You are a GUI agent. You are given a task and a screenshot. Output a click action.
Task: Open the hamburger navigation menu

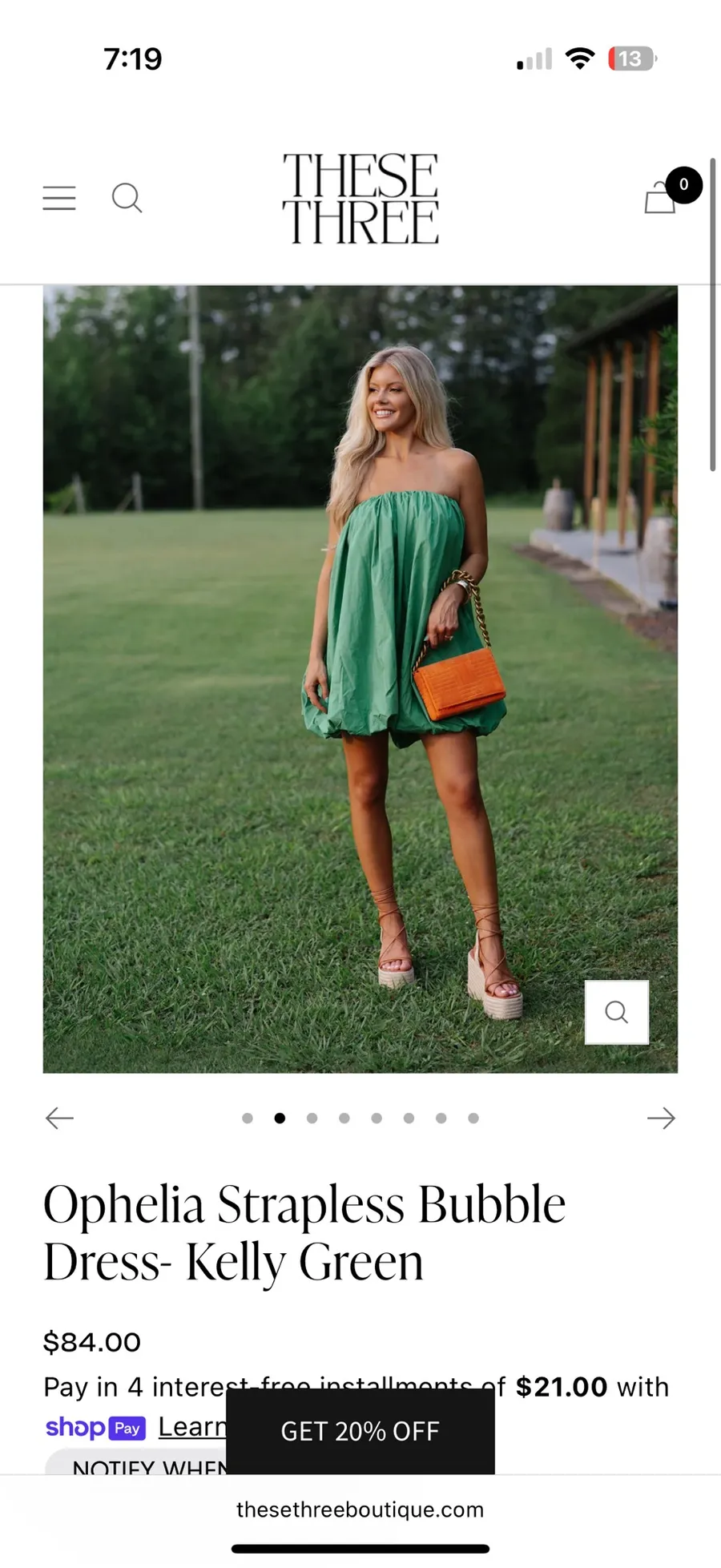(x=59, y=198)
